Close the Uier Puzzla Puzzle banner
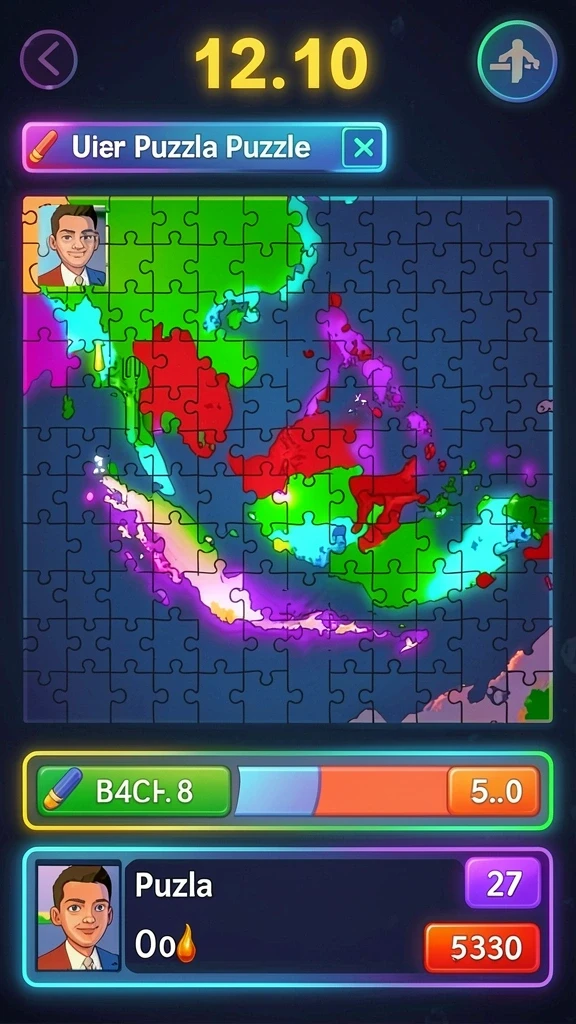The height and width of the screenshot is (1024, 576). click(362, 148)
